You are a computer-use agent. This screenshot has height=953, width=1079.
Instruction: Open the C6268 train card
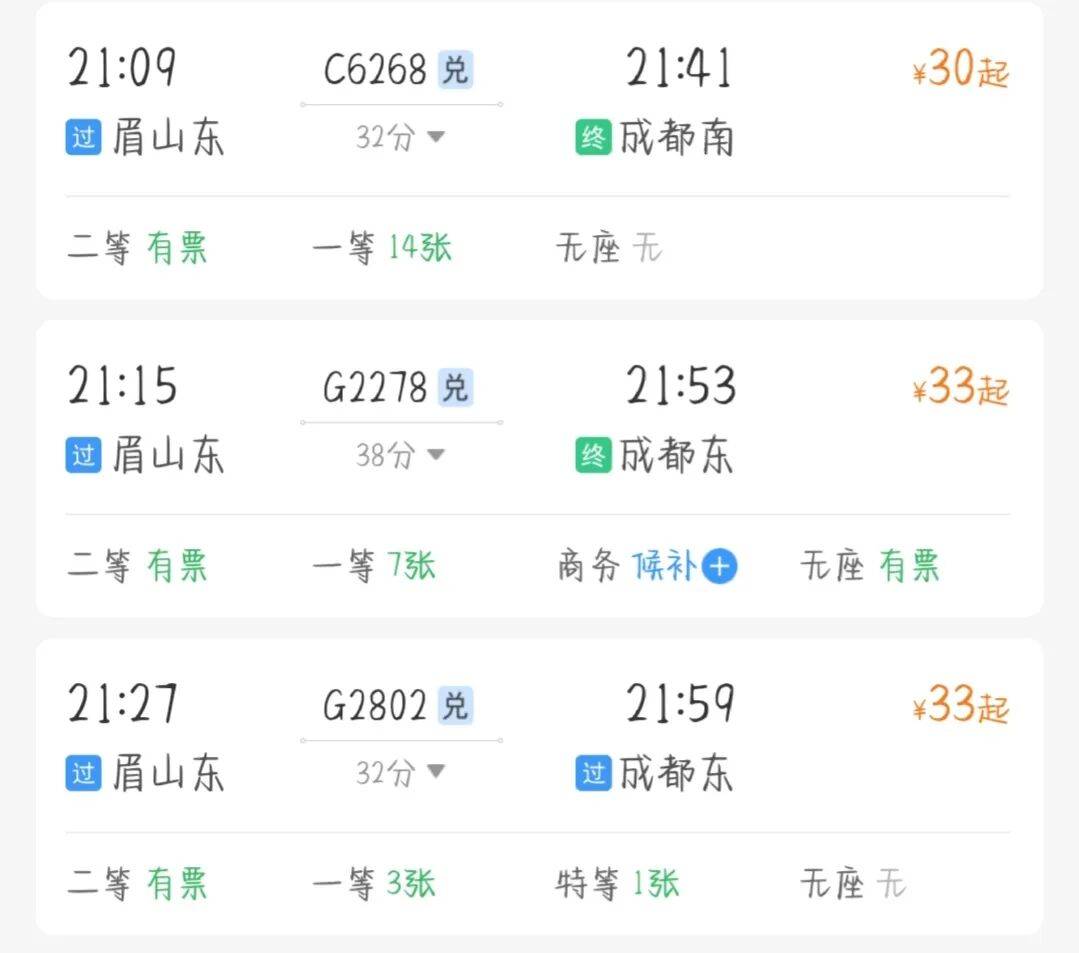[x=539, y=150]
